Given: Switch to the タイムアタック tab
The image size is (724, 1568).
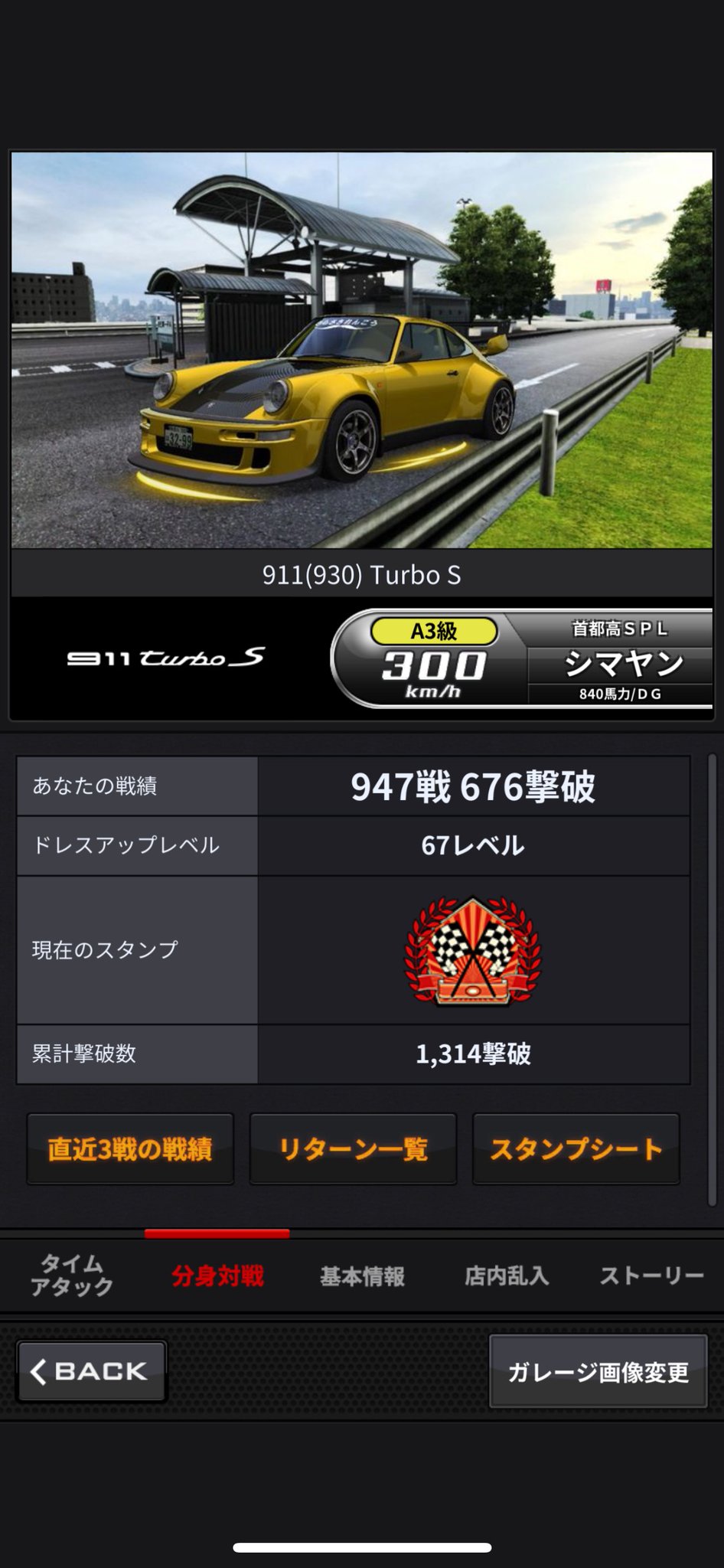Looking at the screenshot, I should [x=72, y=1275].
